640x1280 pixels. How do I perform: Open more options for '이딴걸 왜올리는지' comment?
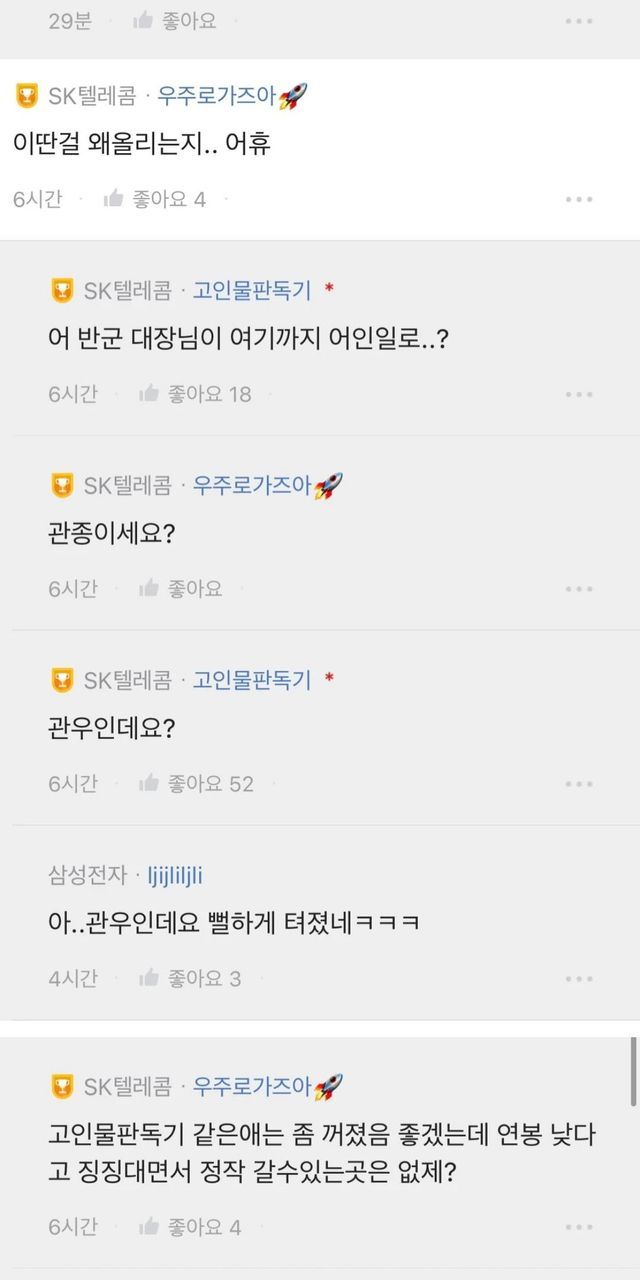click(579, 199)
